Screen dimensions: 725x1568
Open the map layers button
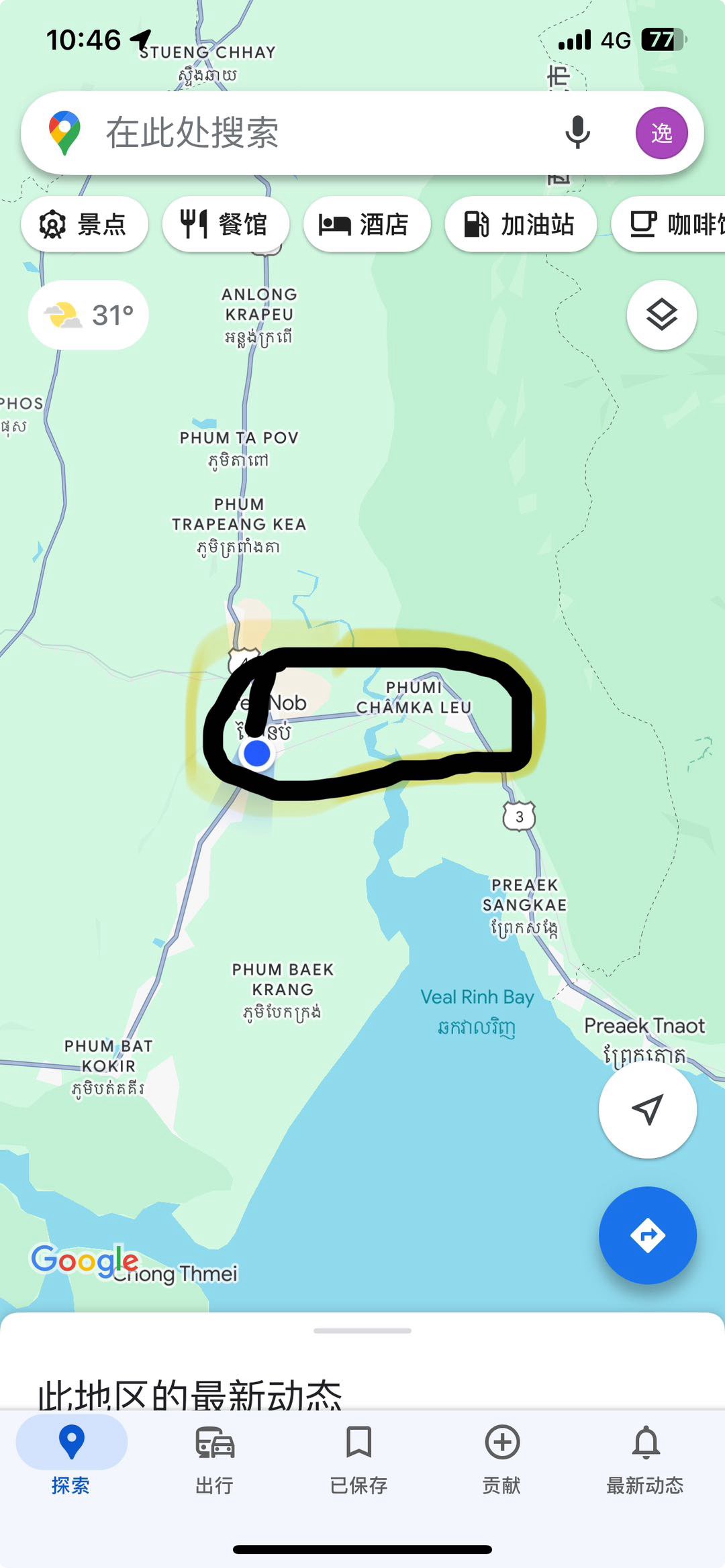(x=661, y=315)
